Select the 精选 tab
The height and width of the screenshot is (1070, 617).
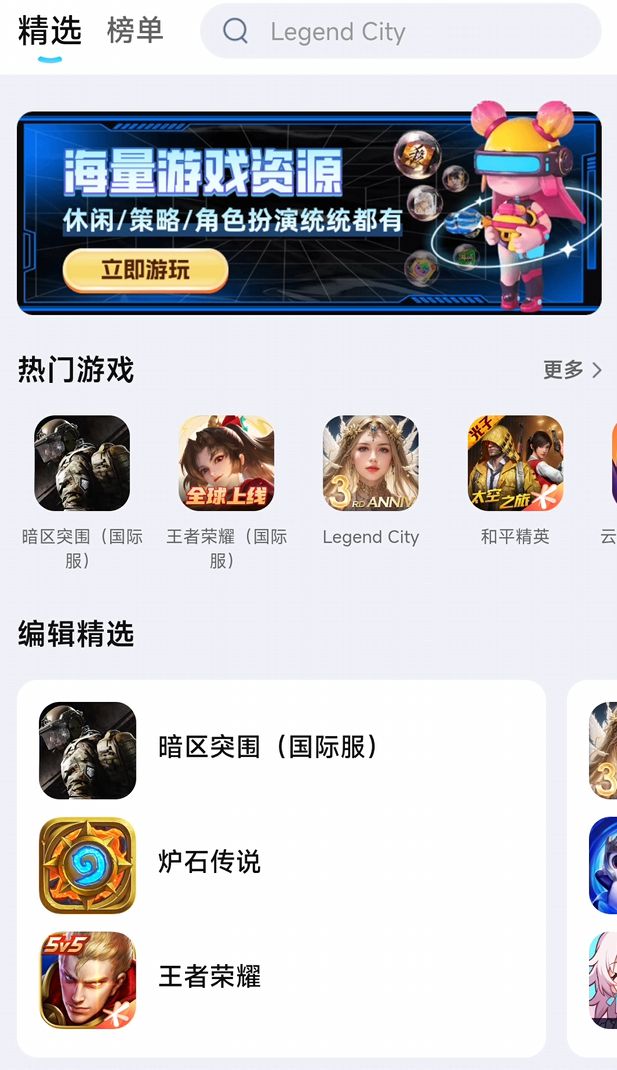click(50, 31)
